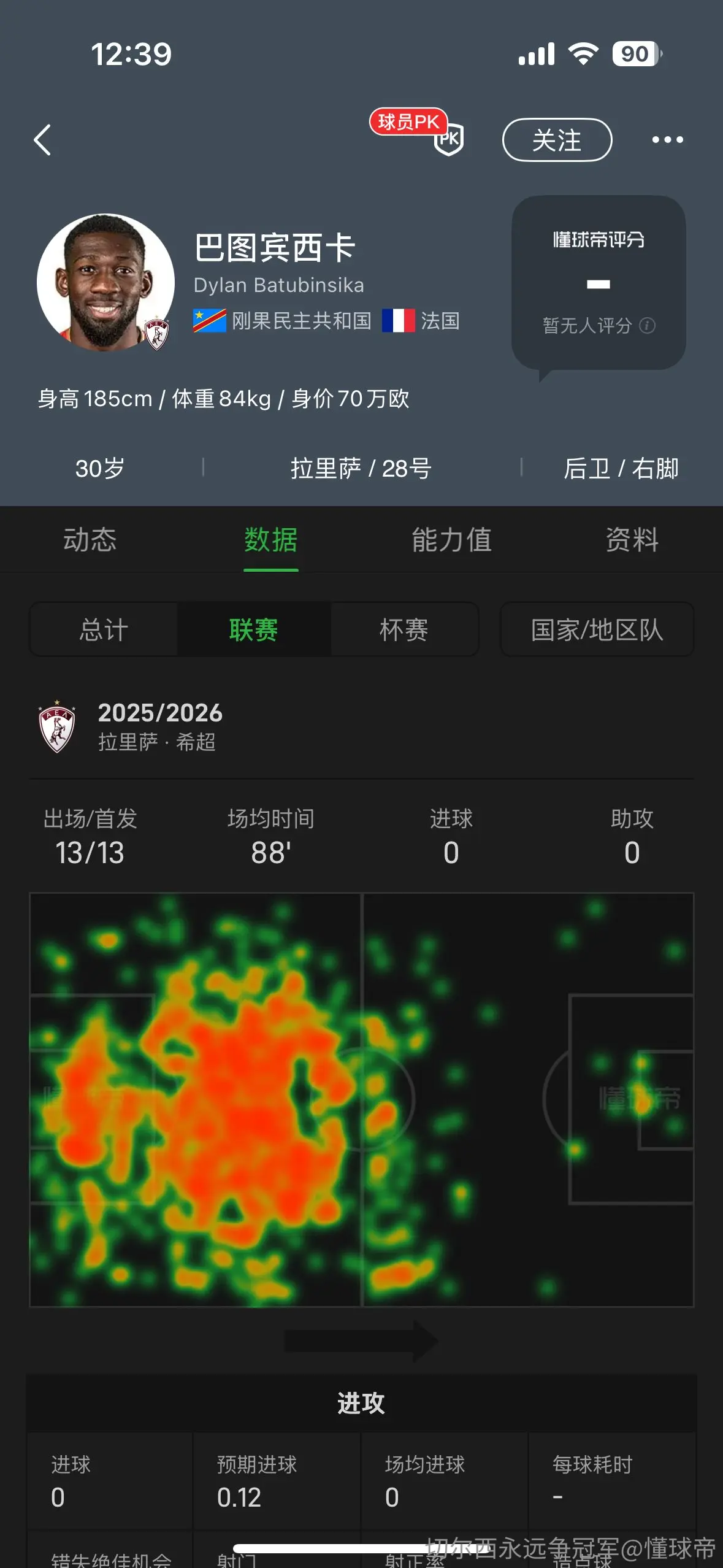Follow the player with 关注 button
This screenshot has height=1568, width=723.
pos(557,140)
